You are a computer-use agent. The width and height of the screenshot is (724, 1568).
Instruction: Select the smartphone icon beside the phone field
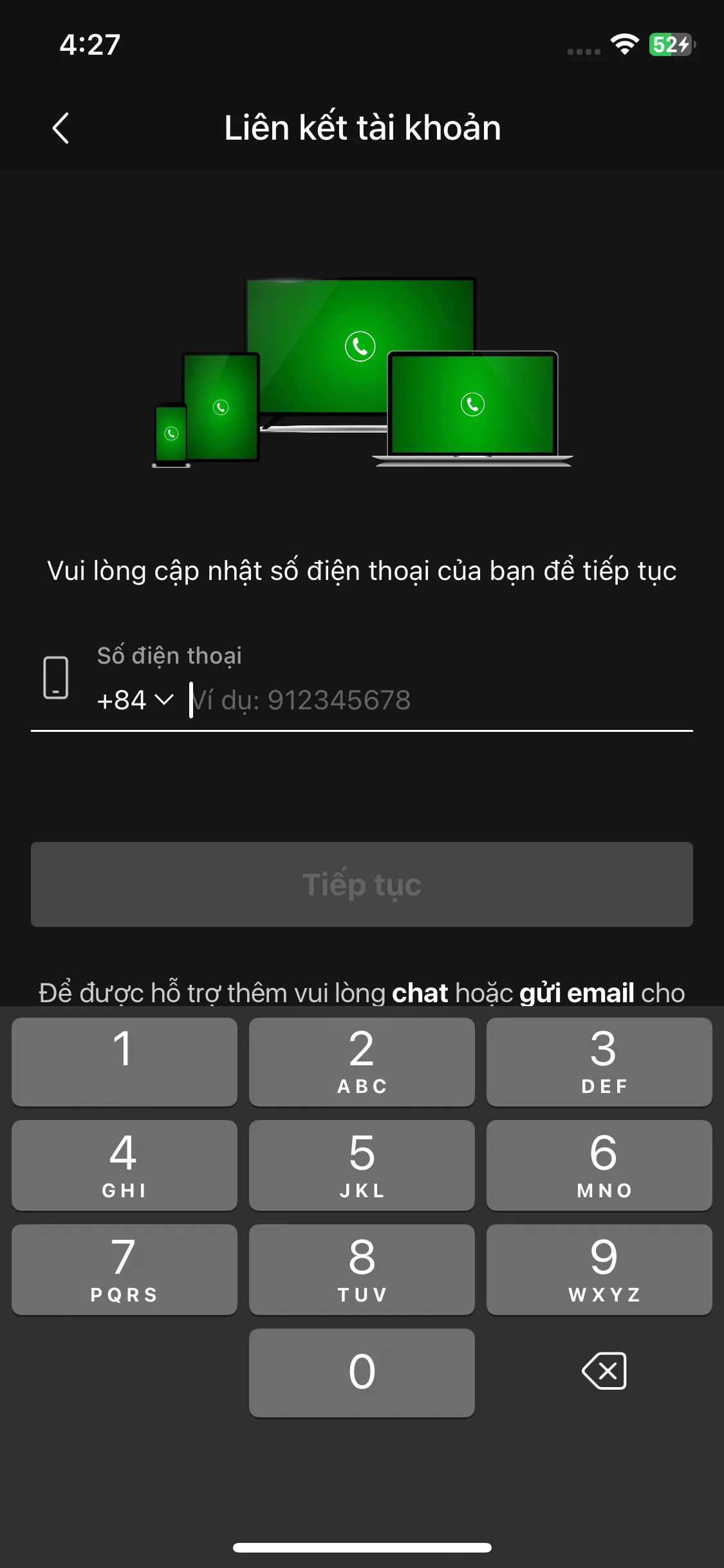[55, 677]
